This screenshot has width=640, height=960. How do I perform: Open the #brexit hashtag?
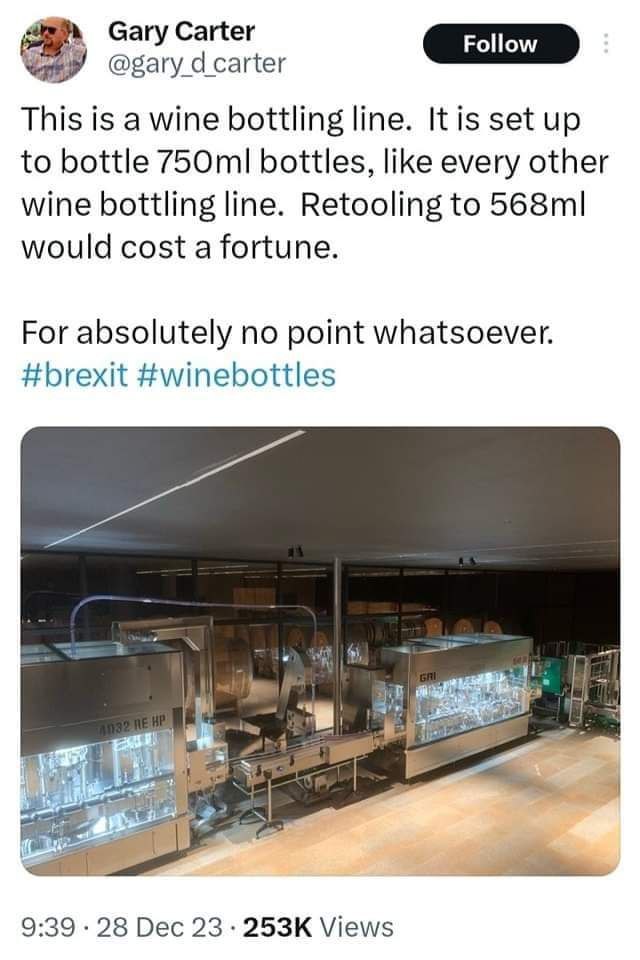[x=73, y=375]
